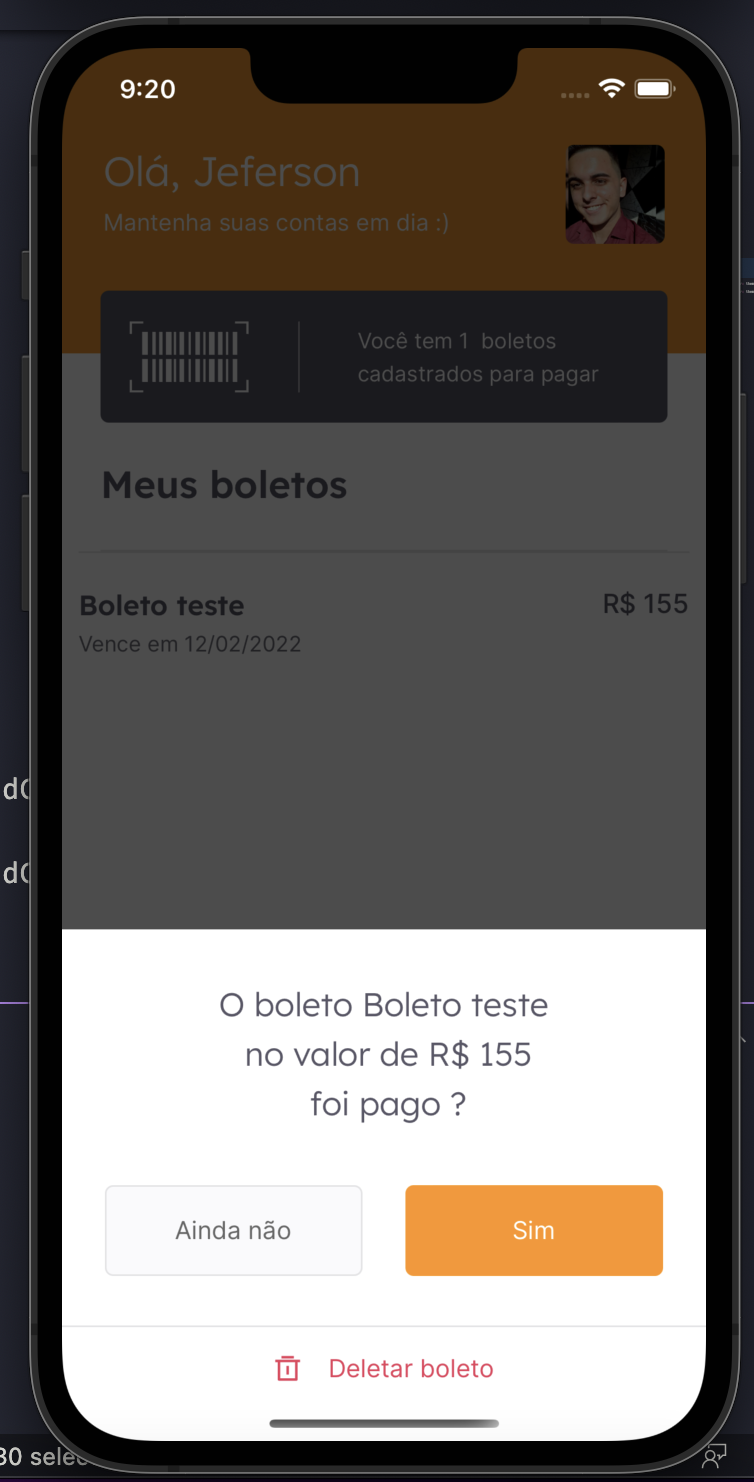Tap the clock showing 9:20

(x=147, y=89)
